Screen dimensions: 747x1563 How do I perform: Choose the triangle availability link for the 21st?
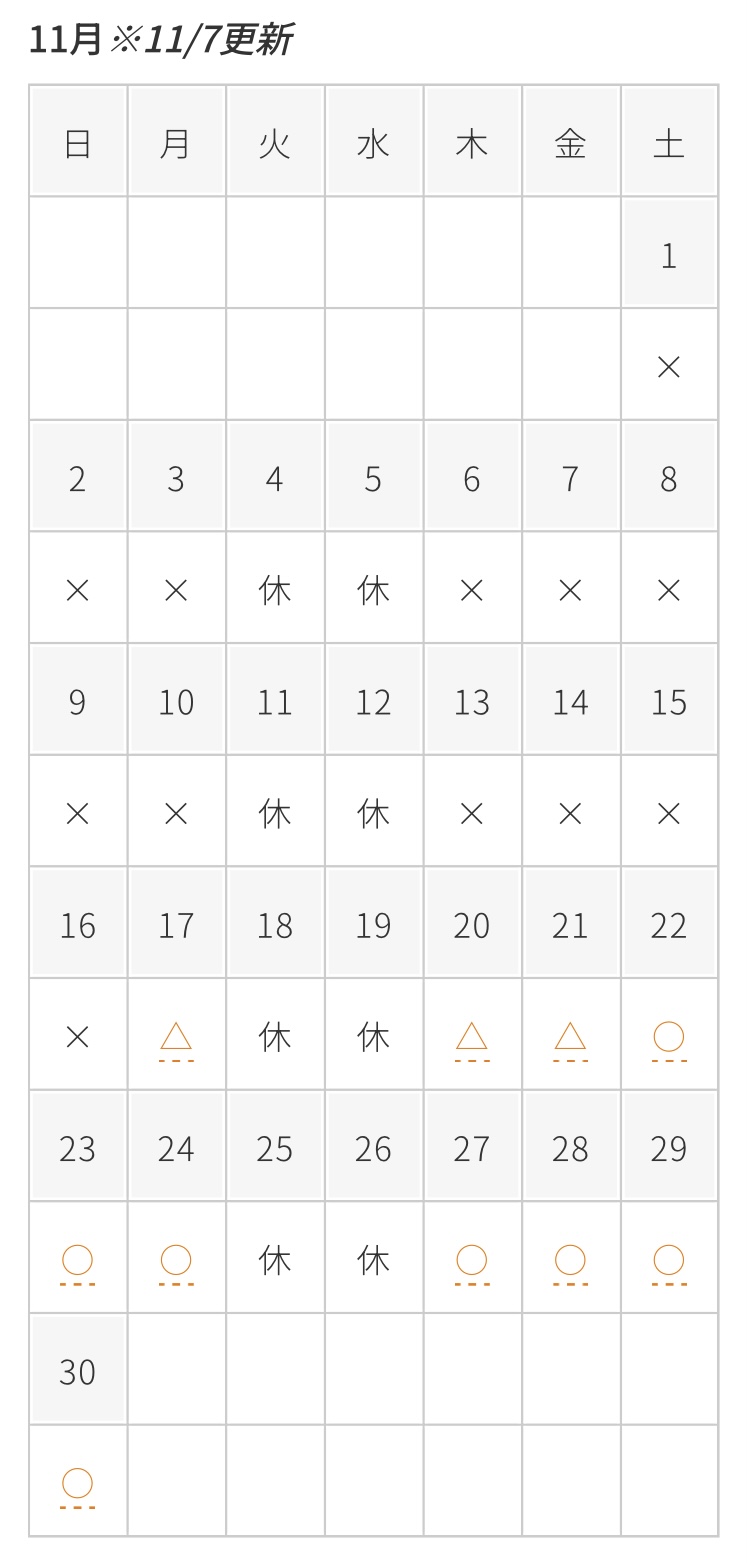click(x=570, y=1037)
